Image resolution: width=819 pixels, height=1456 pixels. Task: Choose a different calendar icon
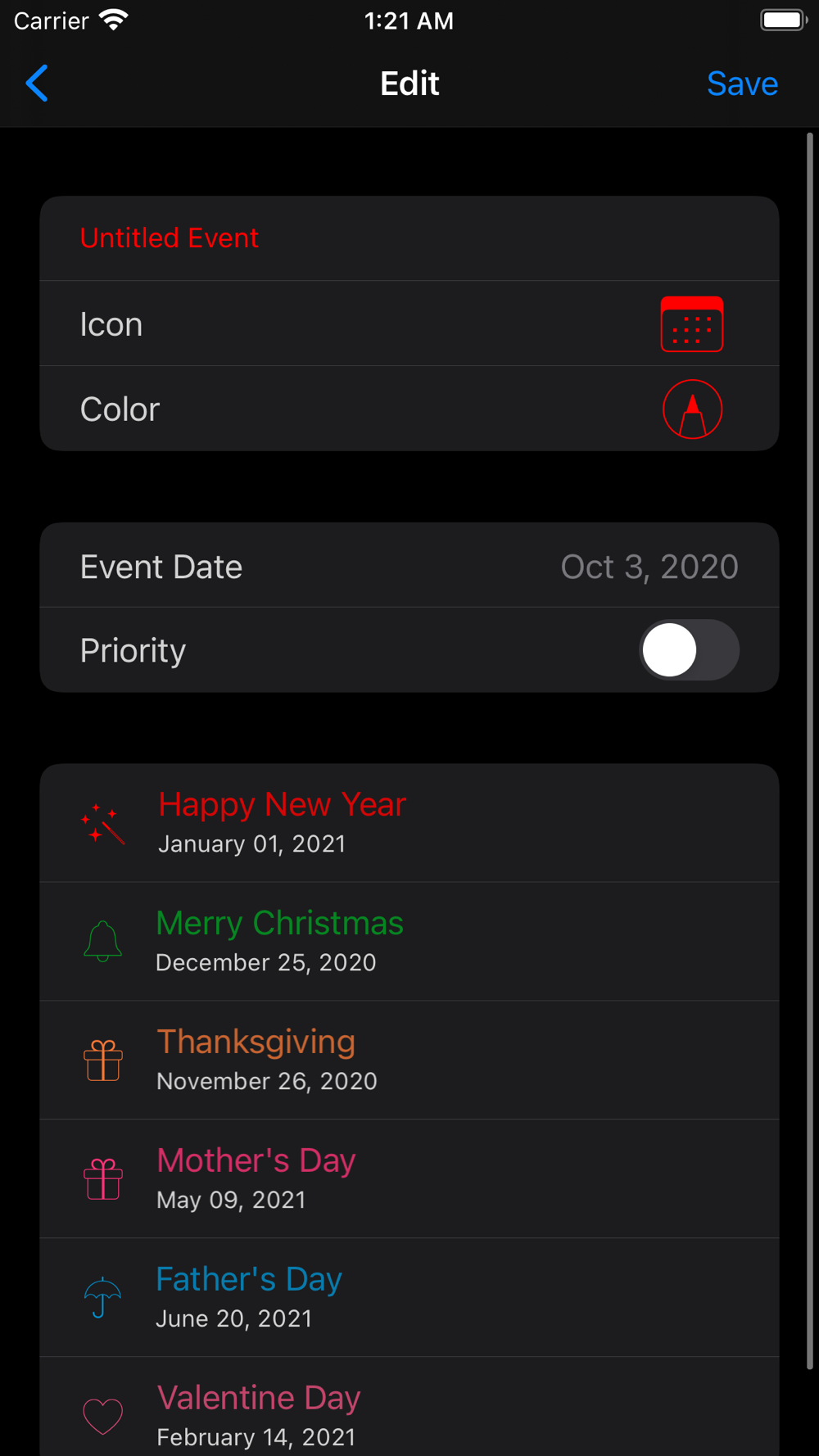(x=692, y=324)
